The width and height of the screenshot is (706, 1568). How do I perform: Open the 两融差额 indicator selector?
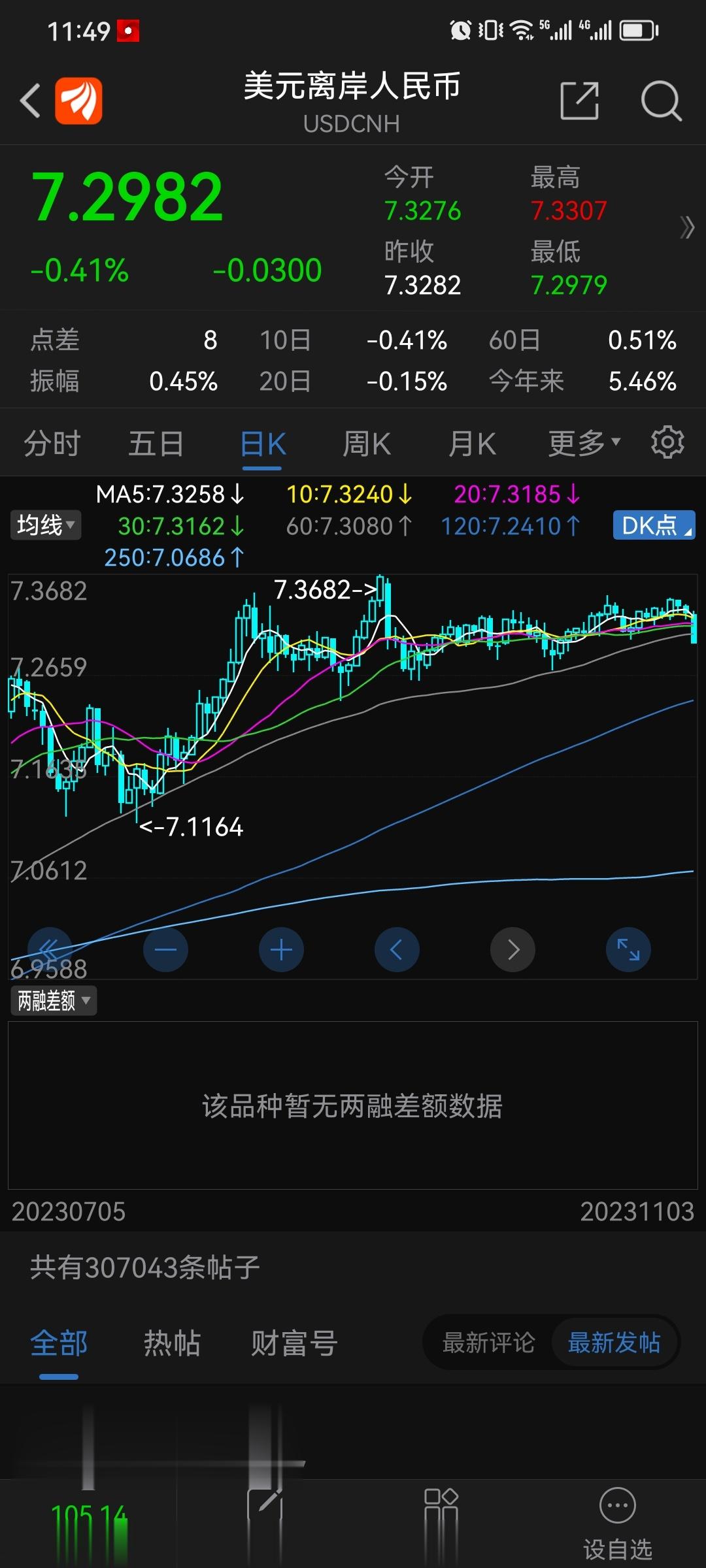pyautogui.click(x=54, y=1000)
